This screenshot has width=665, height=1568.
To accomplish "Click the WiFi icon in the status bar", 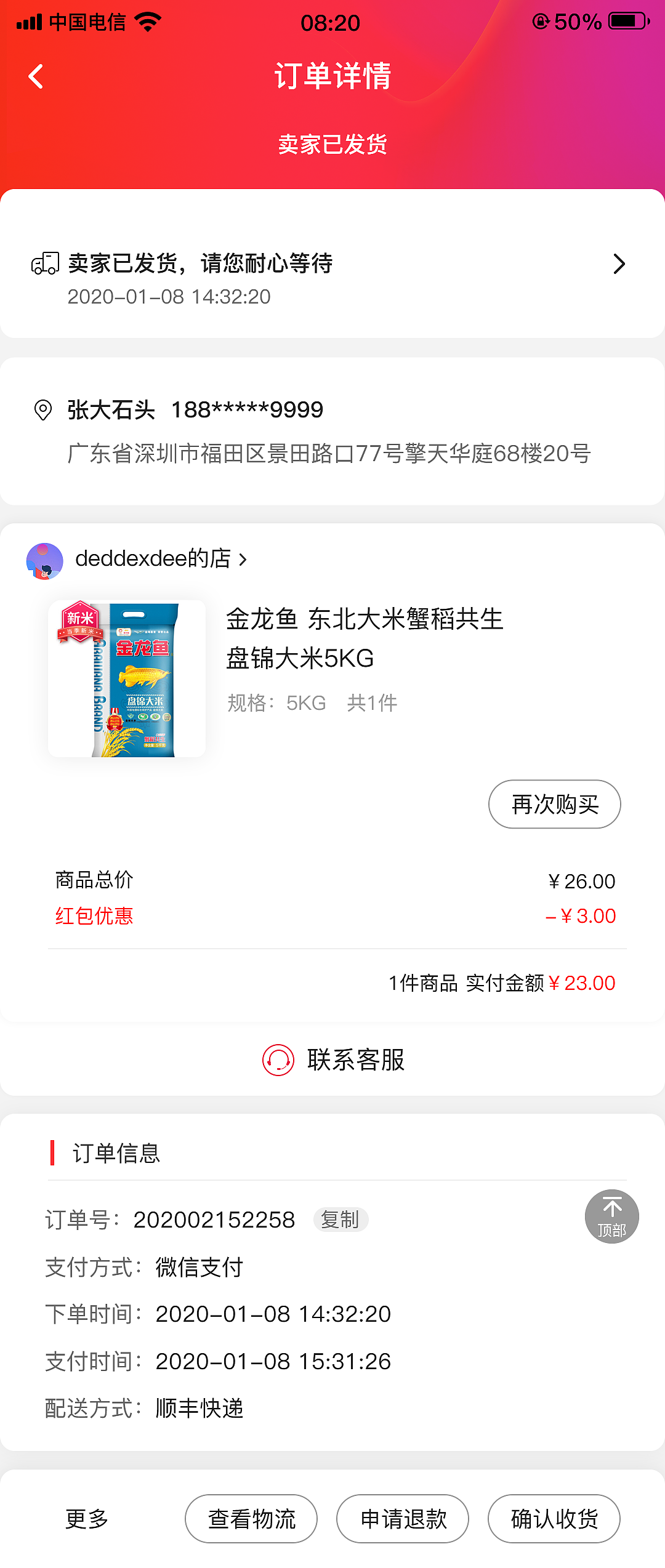I will pos(148,22).
